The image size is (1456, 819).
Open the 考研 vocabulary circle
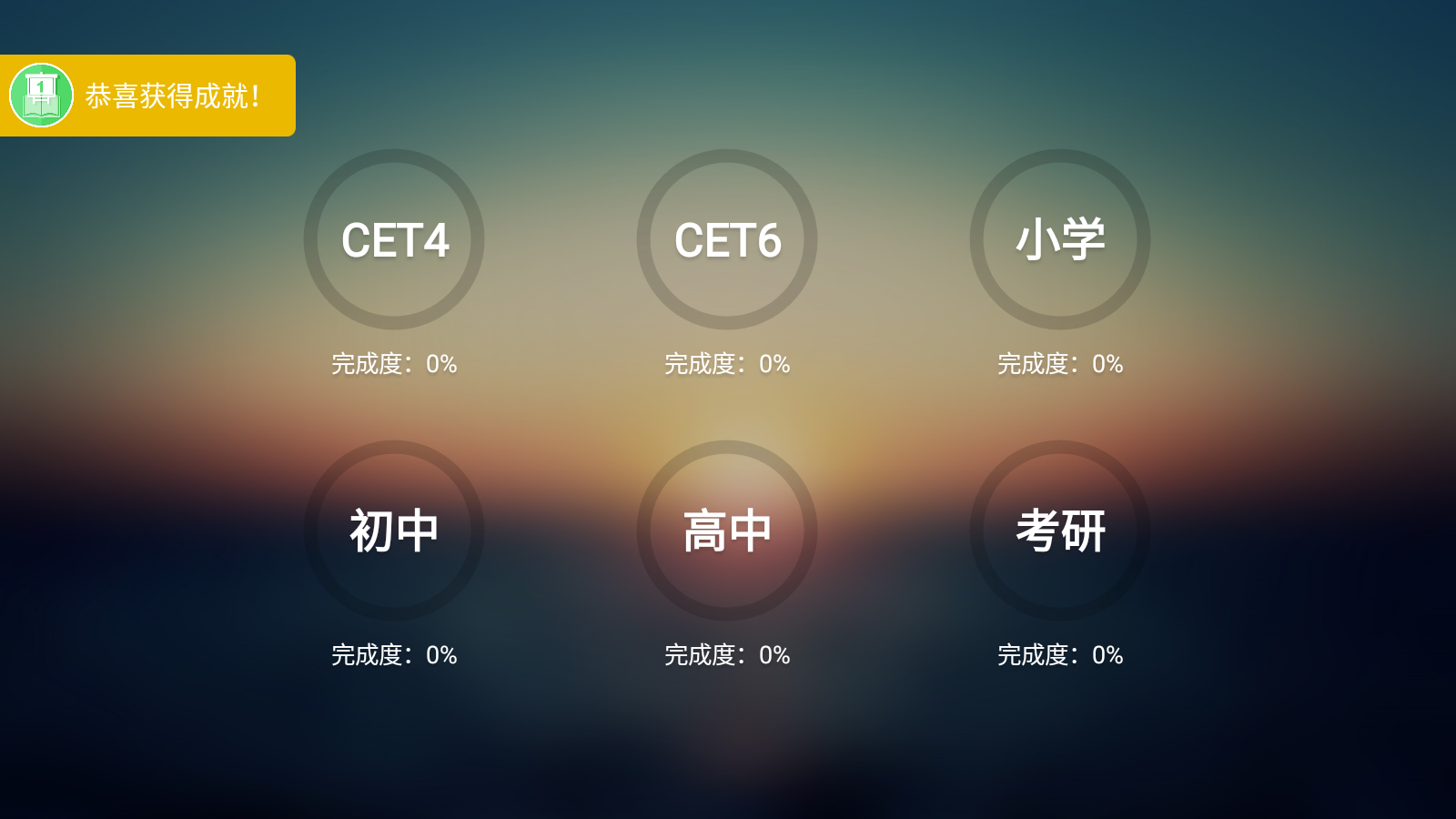point(1060,531)
